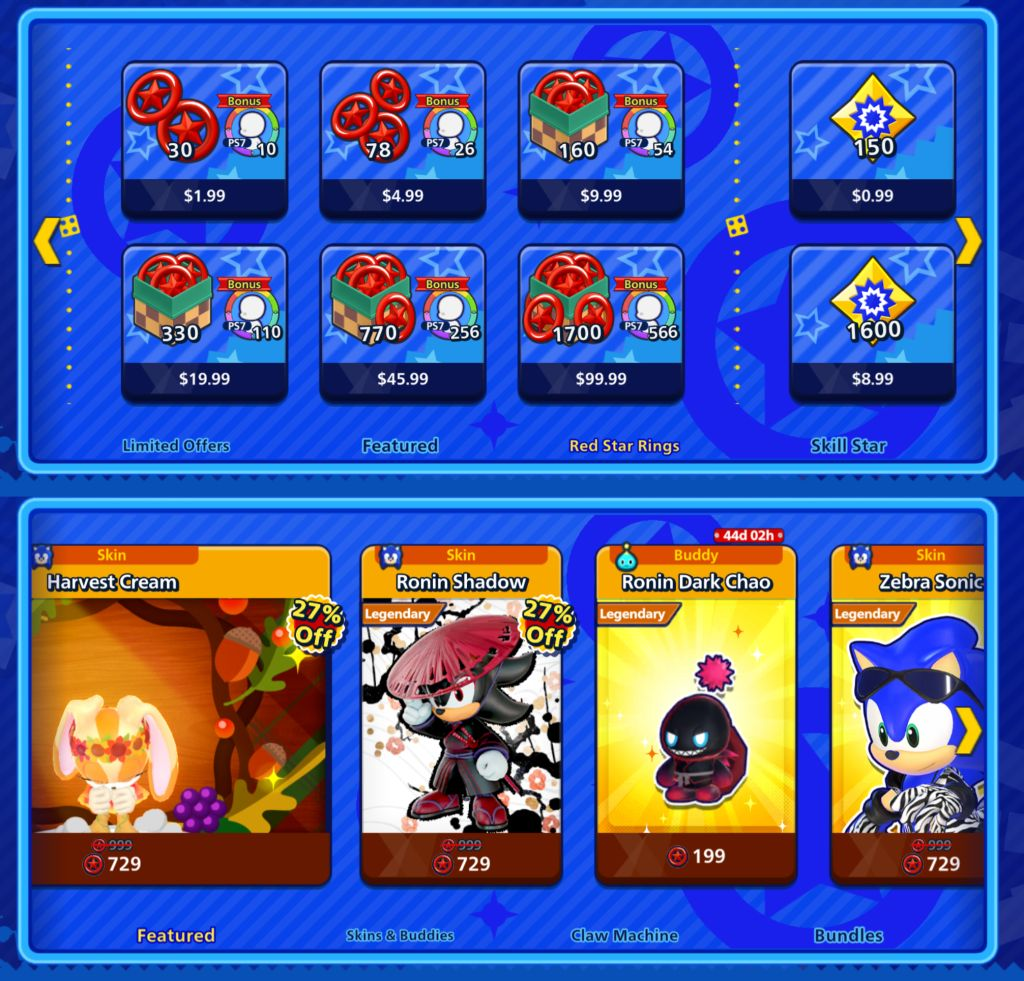Open the Skill Star tab
Image resolution: width=1024 pixels, height=981 pixels.
848,445
